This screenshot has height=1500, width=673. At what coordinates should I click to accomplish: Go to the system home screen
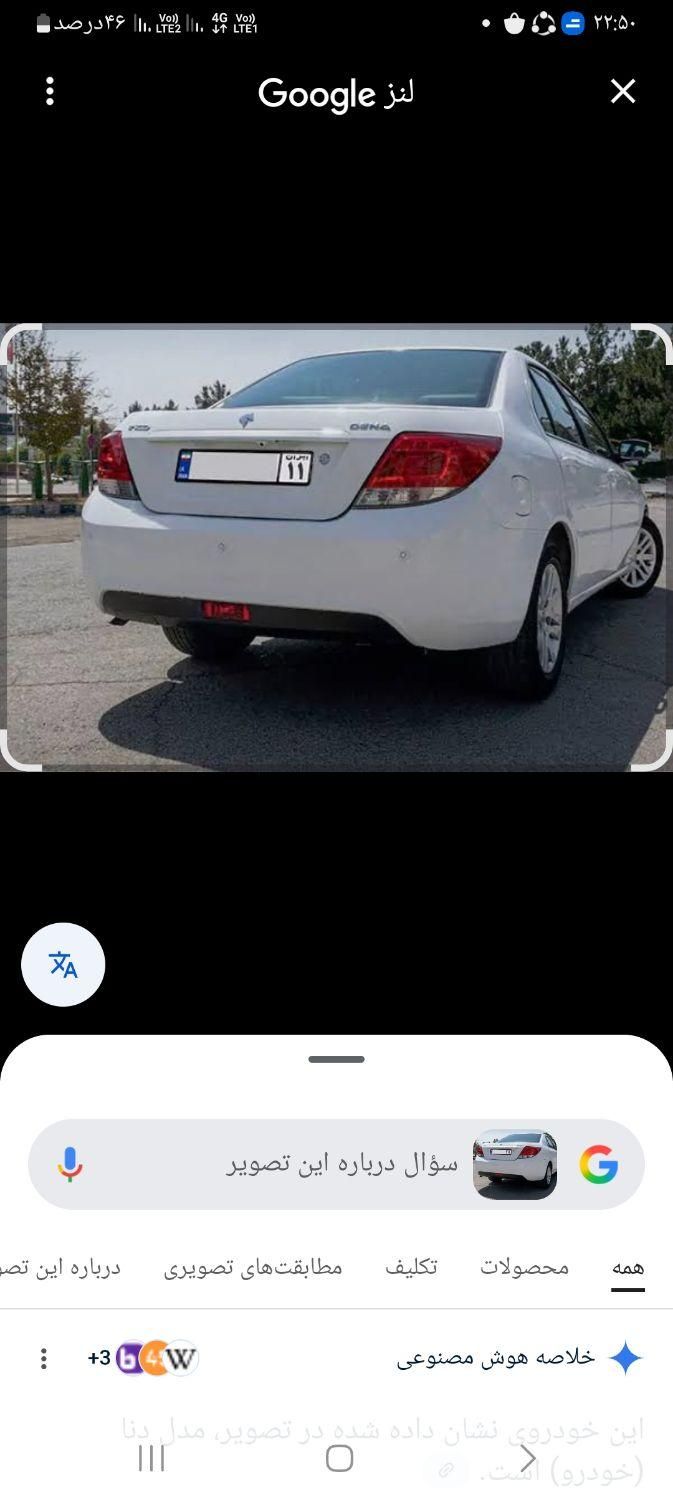(x=339, y=1458)
